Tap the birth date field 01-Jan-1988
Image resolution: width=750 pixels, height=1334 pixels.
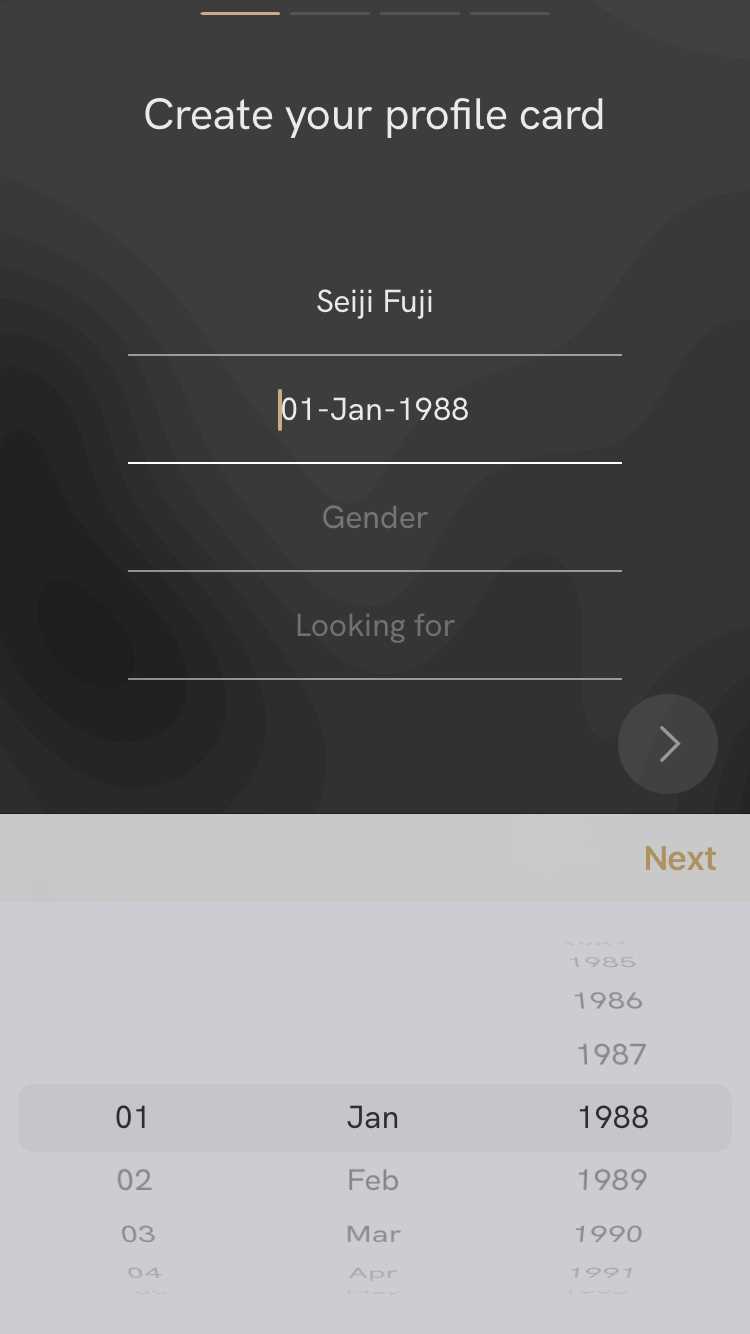374,410
